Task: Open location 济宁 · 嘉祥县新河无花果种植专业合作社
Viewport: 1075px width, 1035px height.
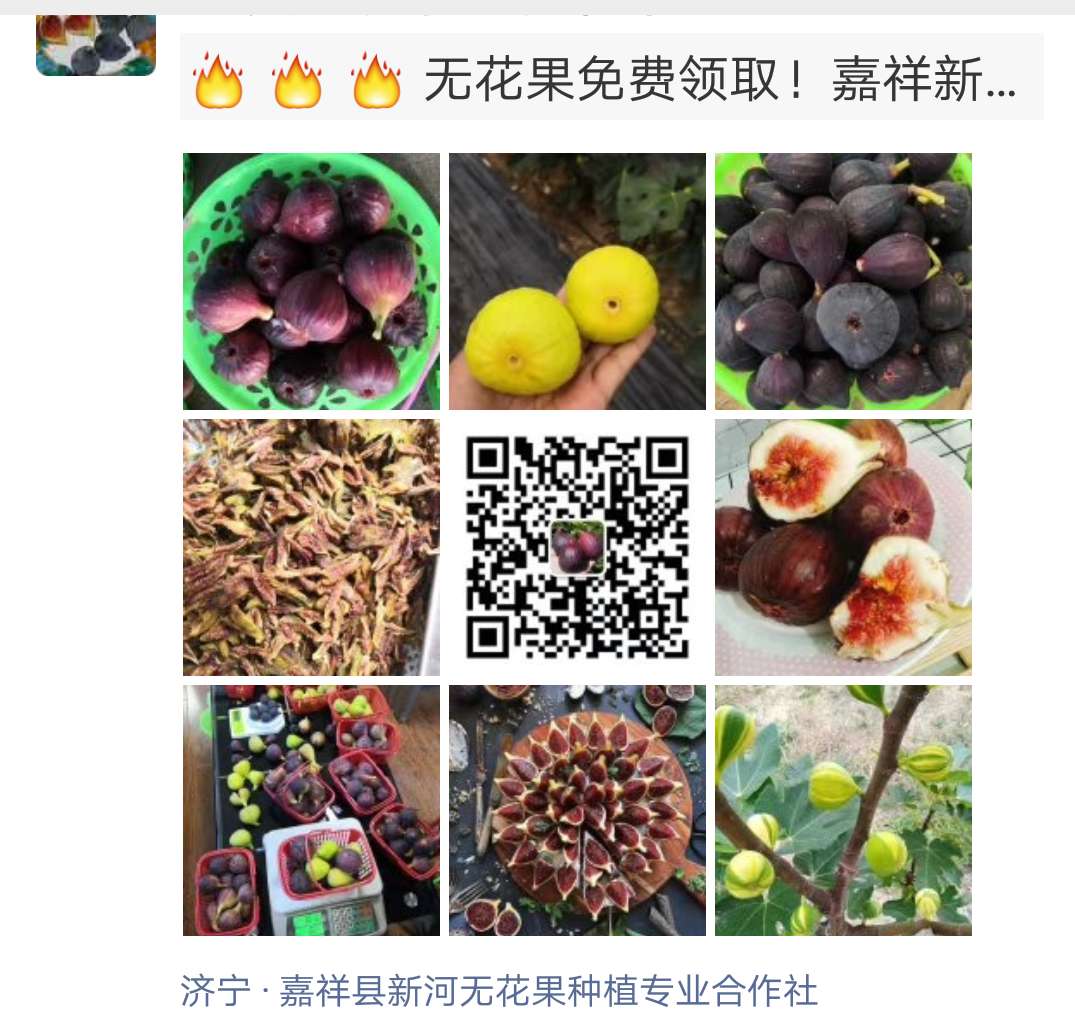Action: click(499, 991)
